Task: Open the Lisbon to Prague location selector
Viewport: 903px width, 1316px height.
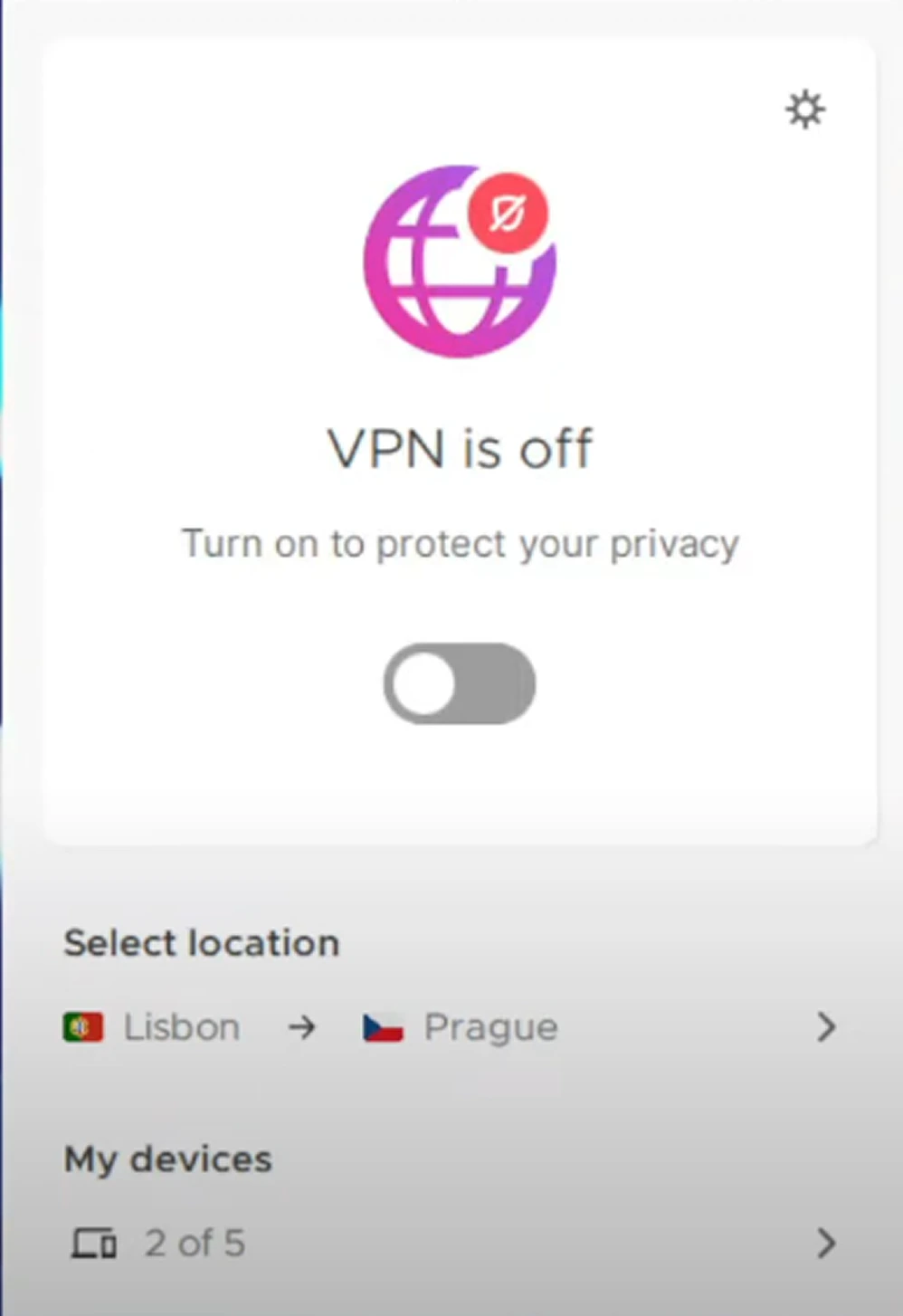Action: point(450,1027)
